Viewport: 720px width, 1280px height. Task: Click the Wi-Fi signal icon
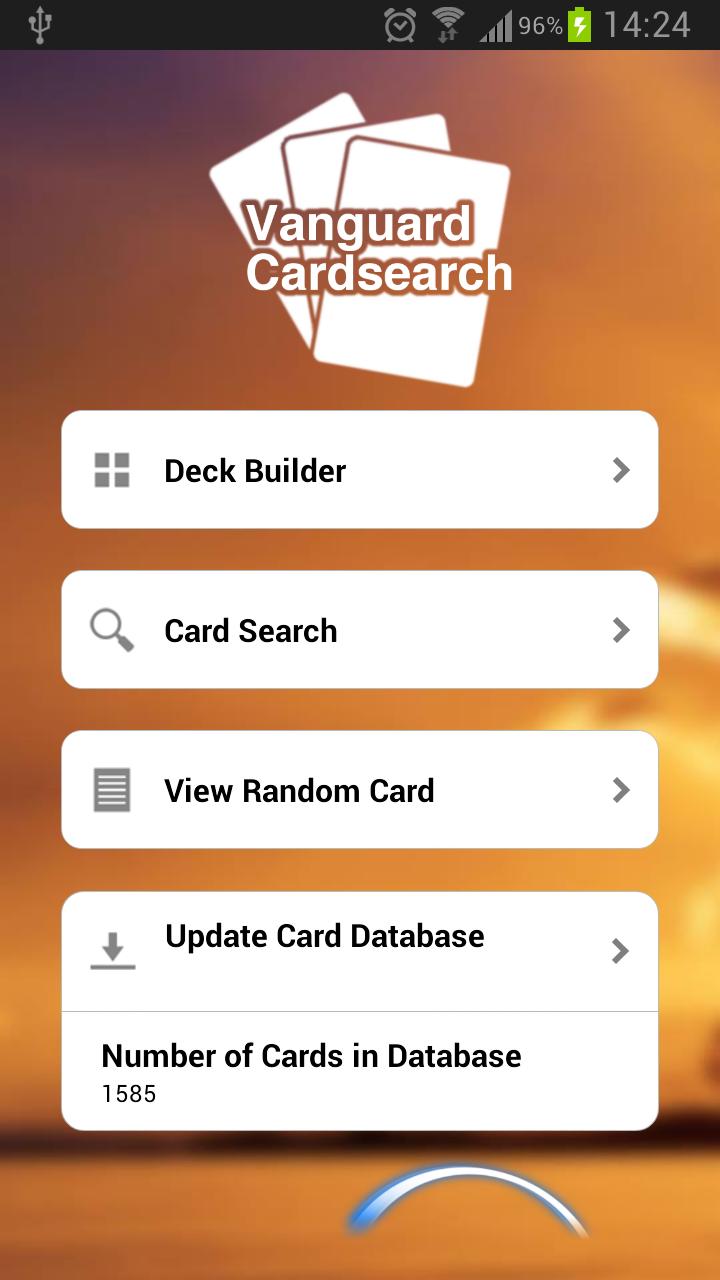pos(450,25)
